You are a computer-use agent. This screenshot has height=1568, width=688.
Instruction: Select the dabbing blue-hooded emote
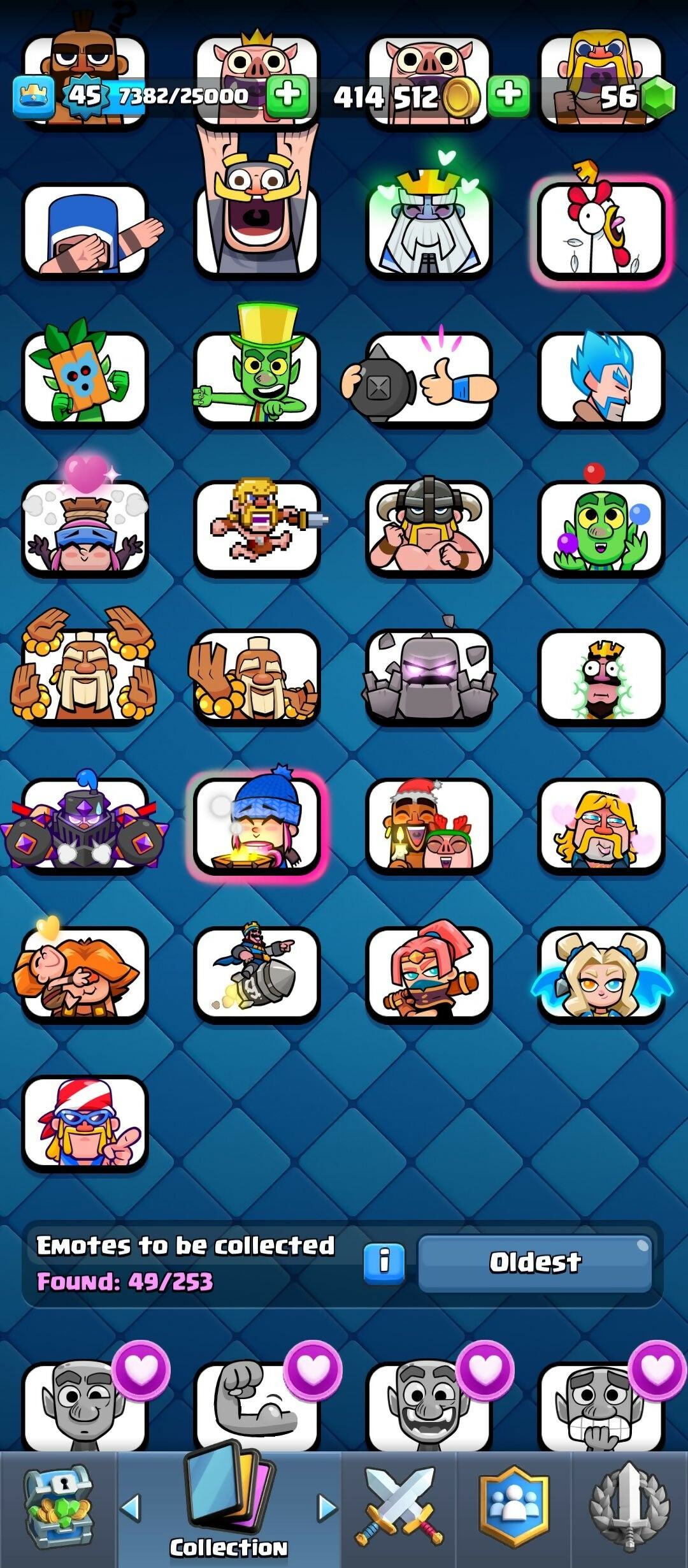coord(85,232)
